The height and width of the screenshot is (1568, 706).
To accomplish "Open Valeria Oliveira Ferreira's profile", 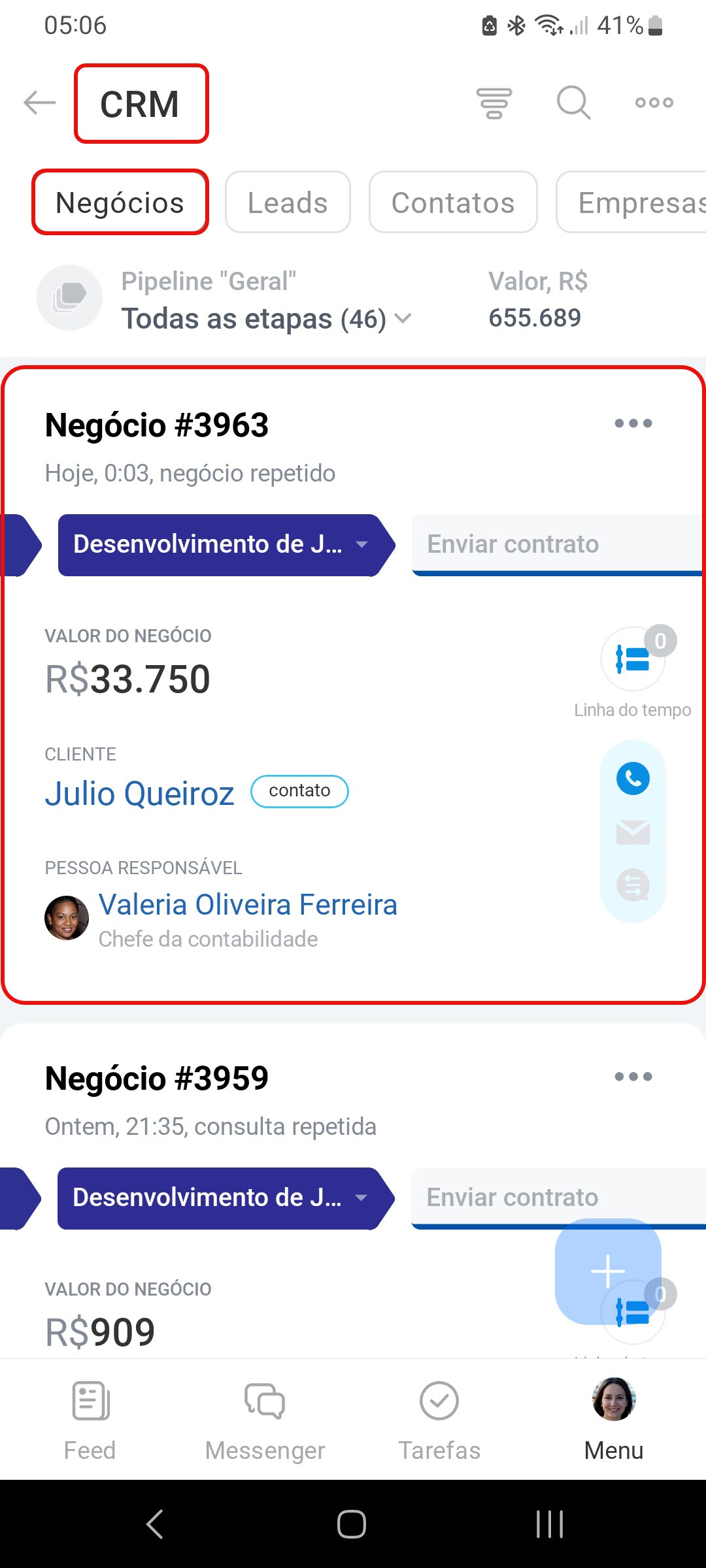I will [248, 905].
